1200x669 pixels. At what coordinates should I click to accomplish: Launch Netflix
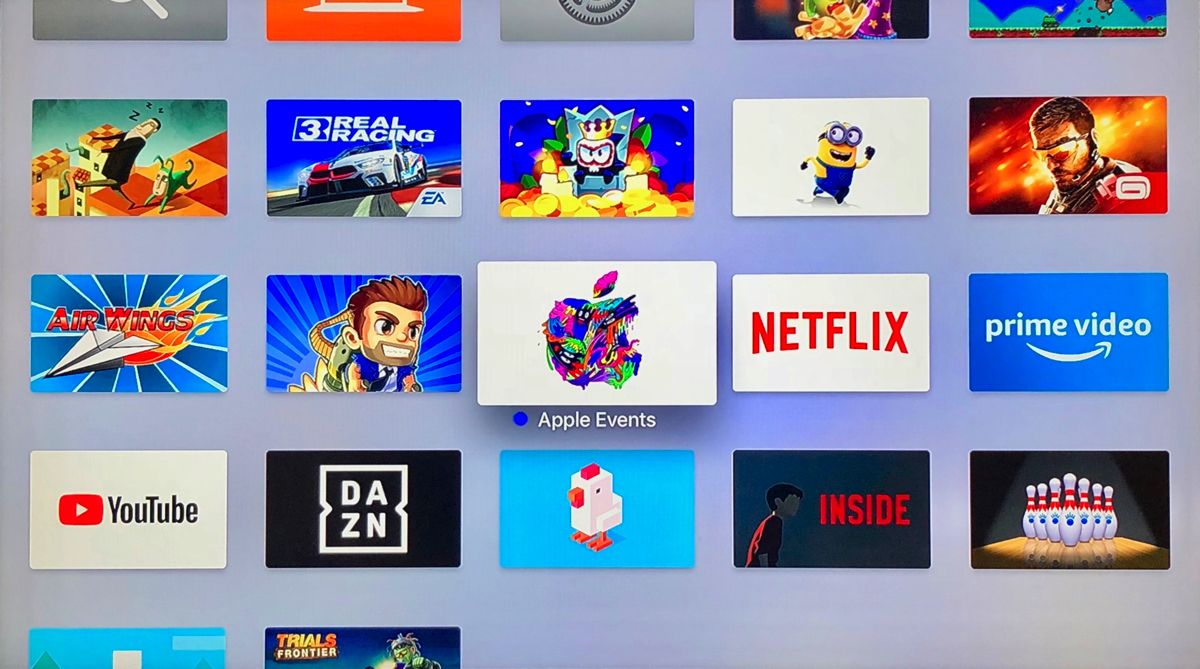click(830, 333)
